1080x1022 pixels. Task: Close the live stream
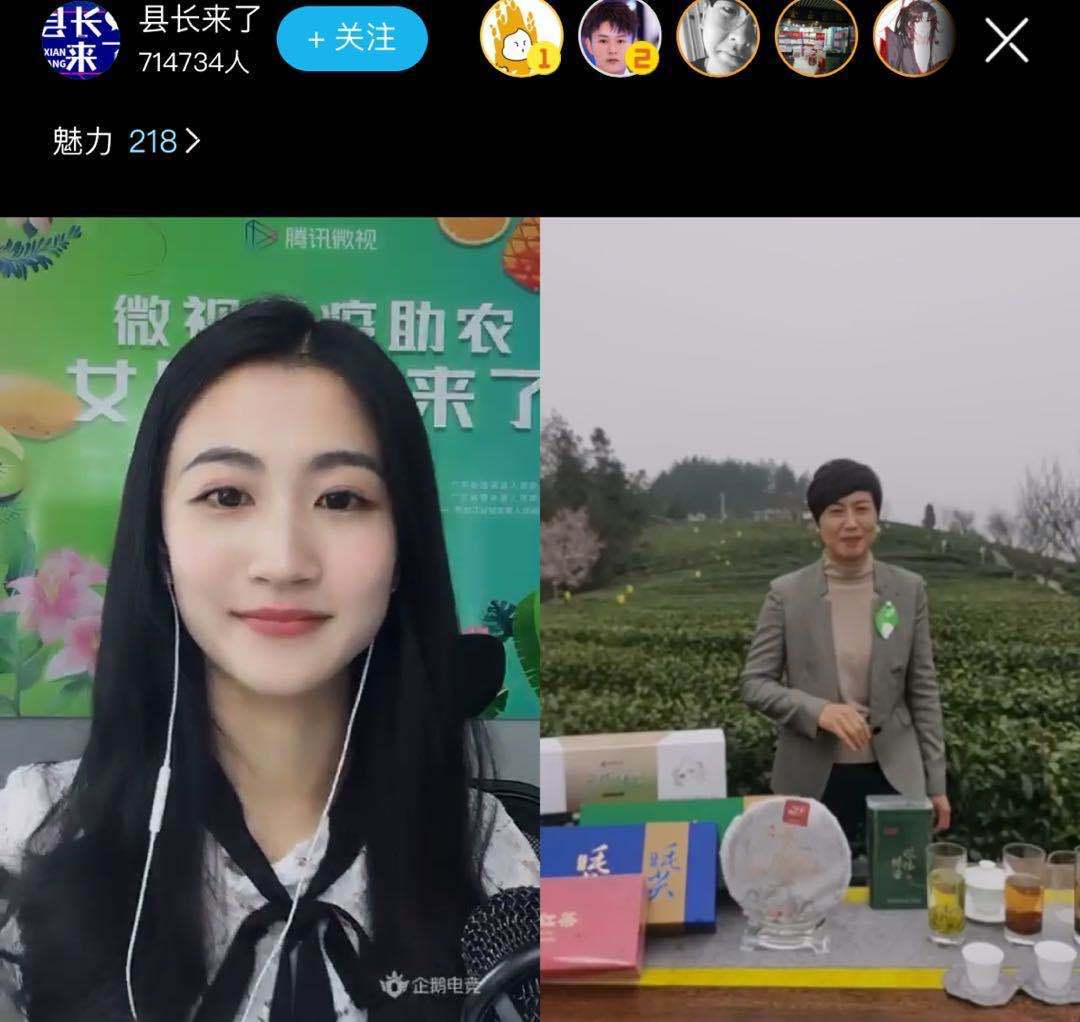[x=1006, y=40]
